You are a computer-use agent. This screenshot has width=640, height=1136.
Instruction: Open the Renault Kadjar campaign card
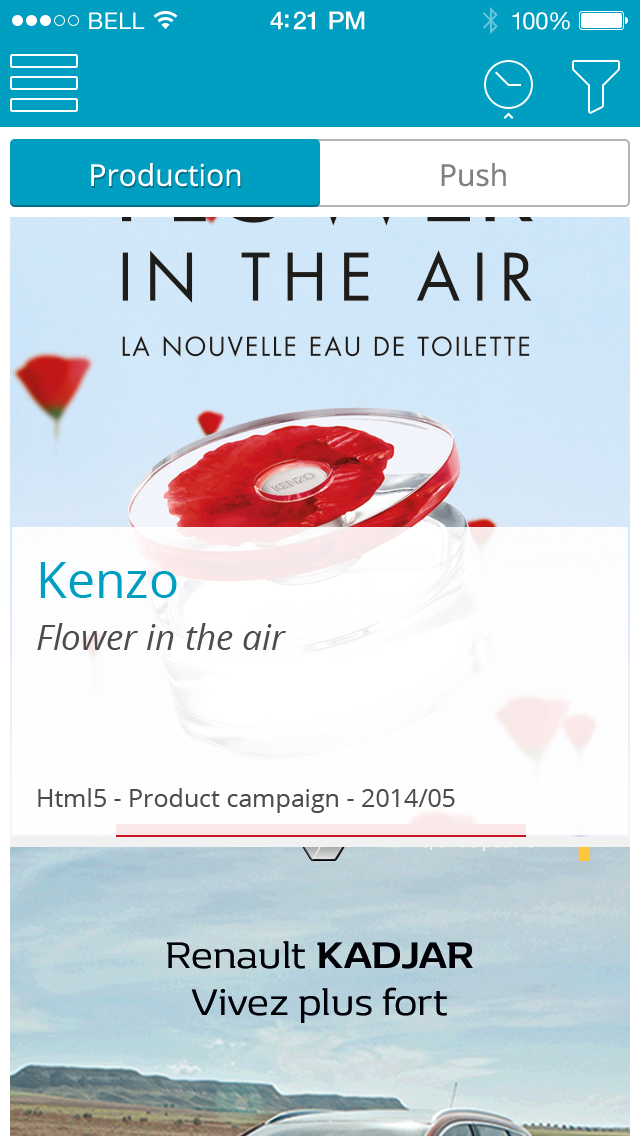(320, 991)
